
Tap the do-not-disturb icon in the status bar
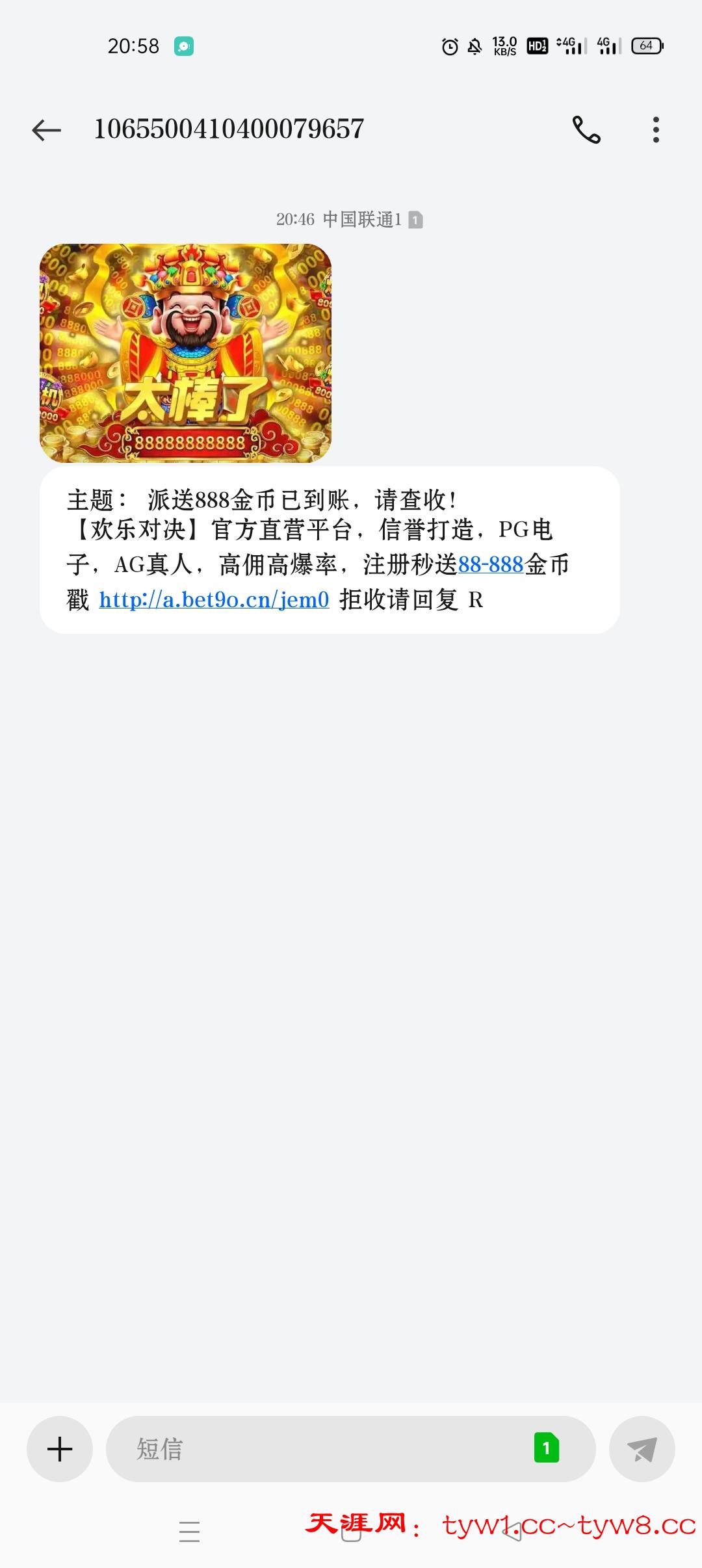click(x=476, y=46)
